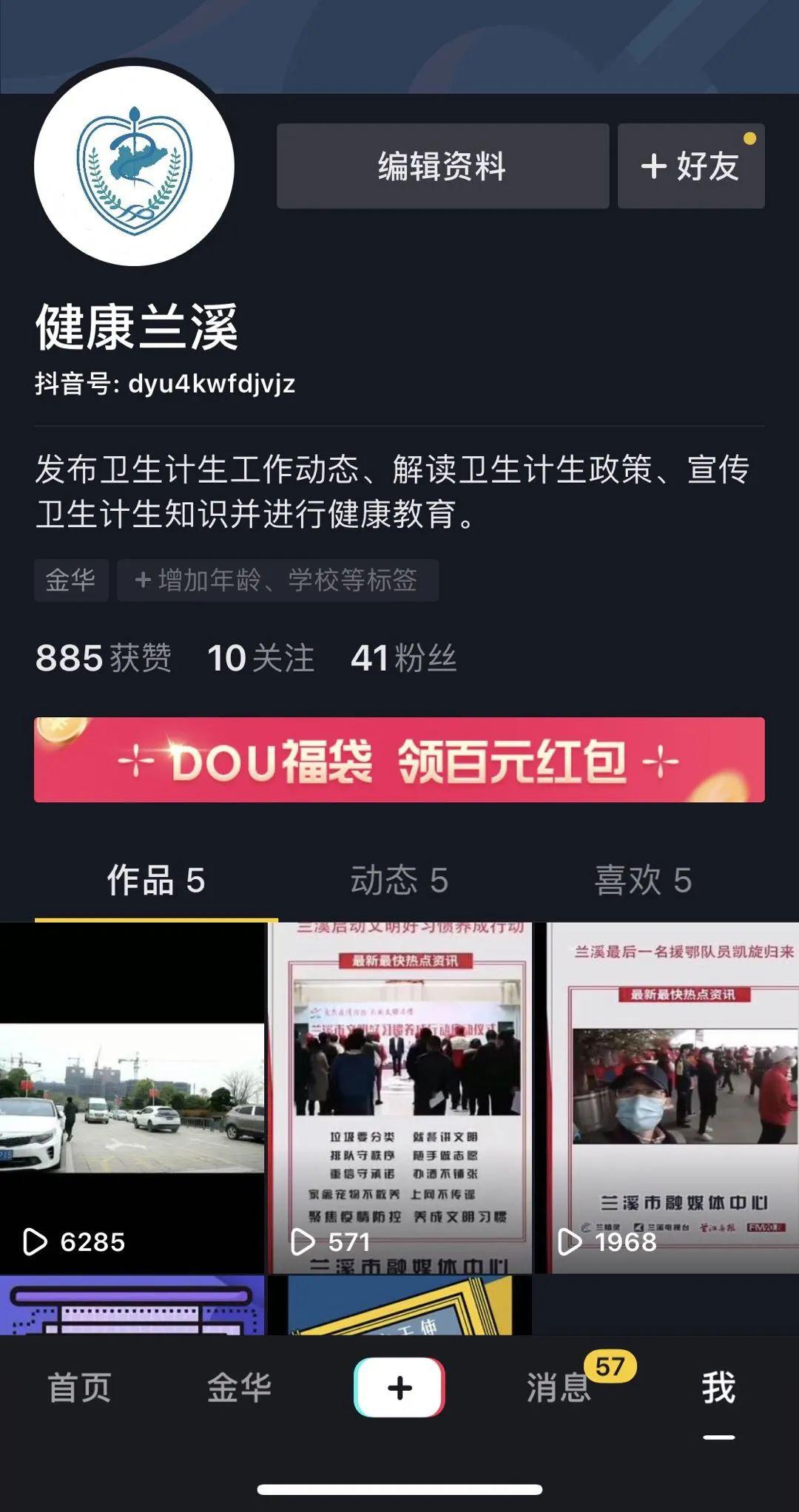Tap 编辑资料 to edit profile

pos(442,166)
